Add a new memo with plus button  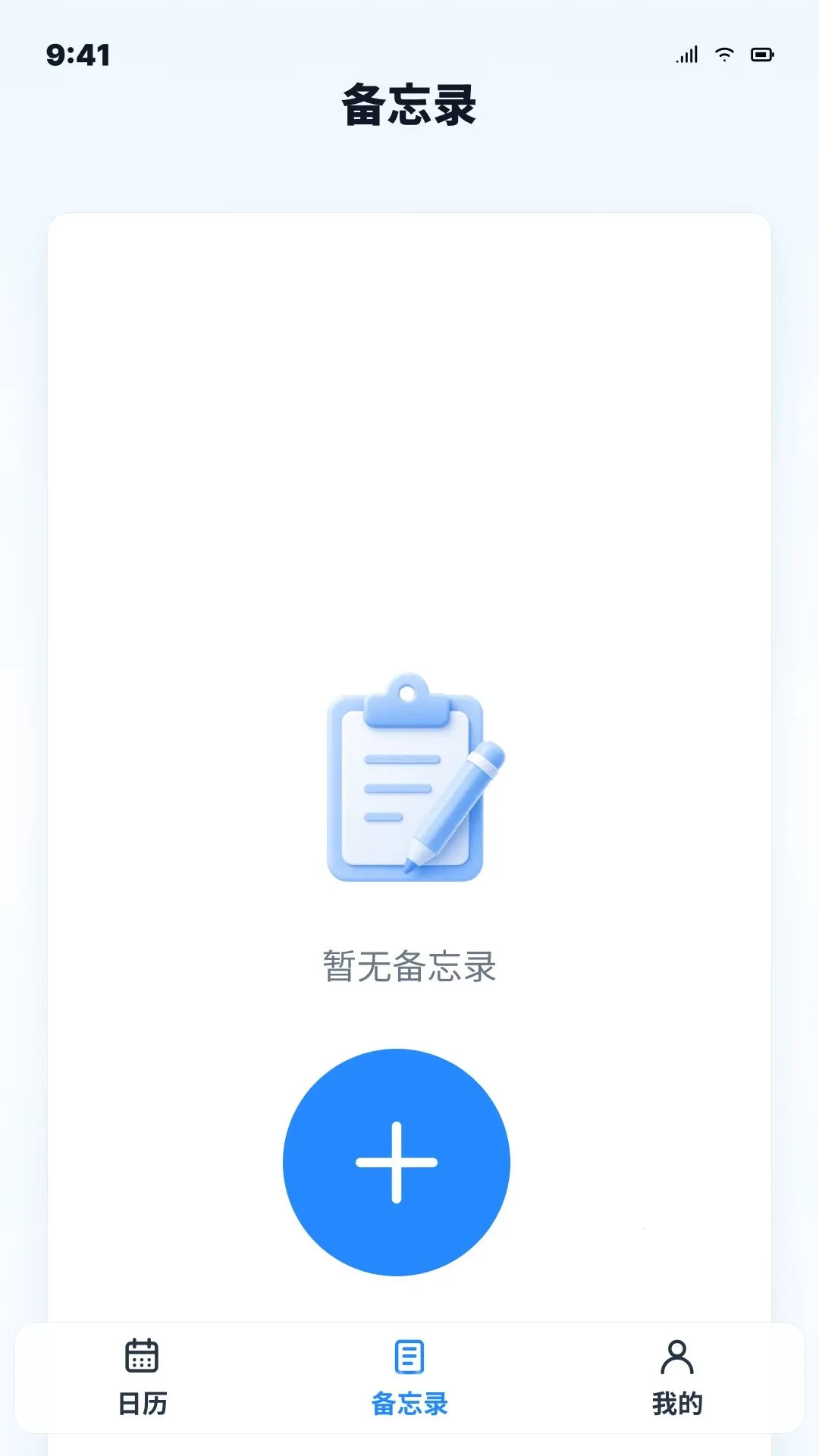[x=397, y=1162]
